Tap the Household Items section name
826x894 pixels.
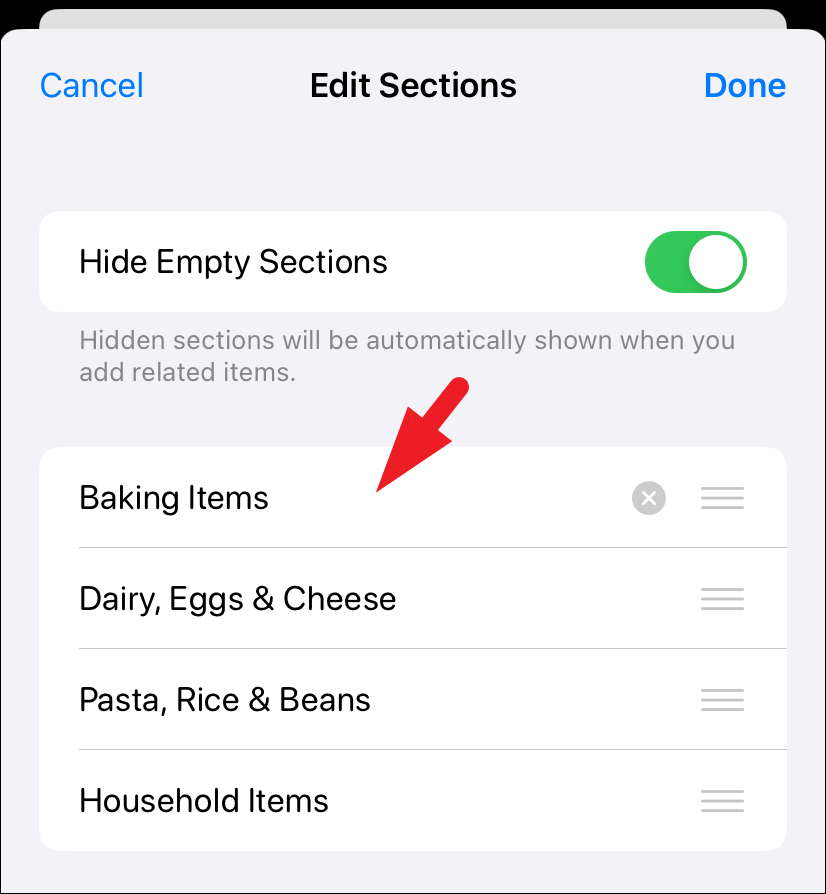204,801
